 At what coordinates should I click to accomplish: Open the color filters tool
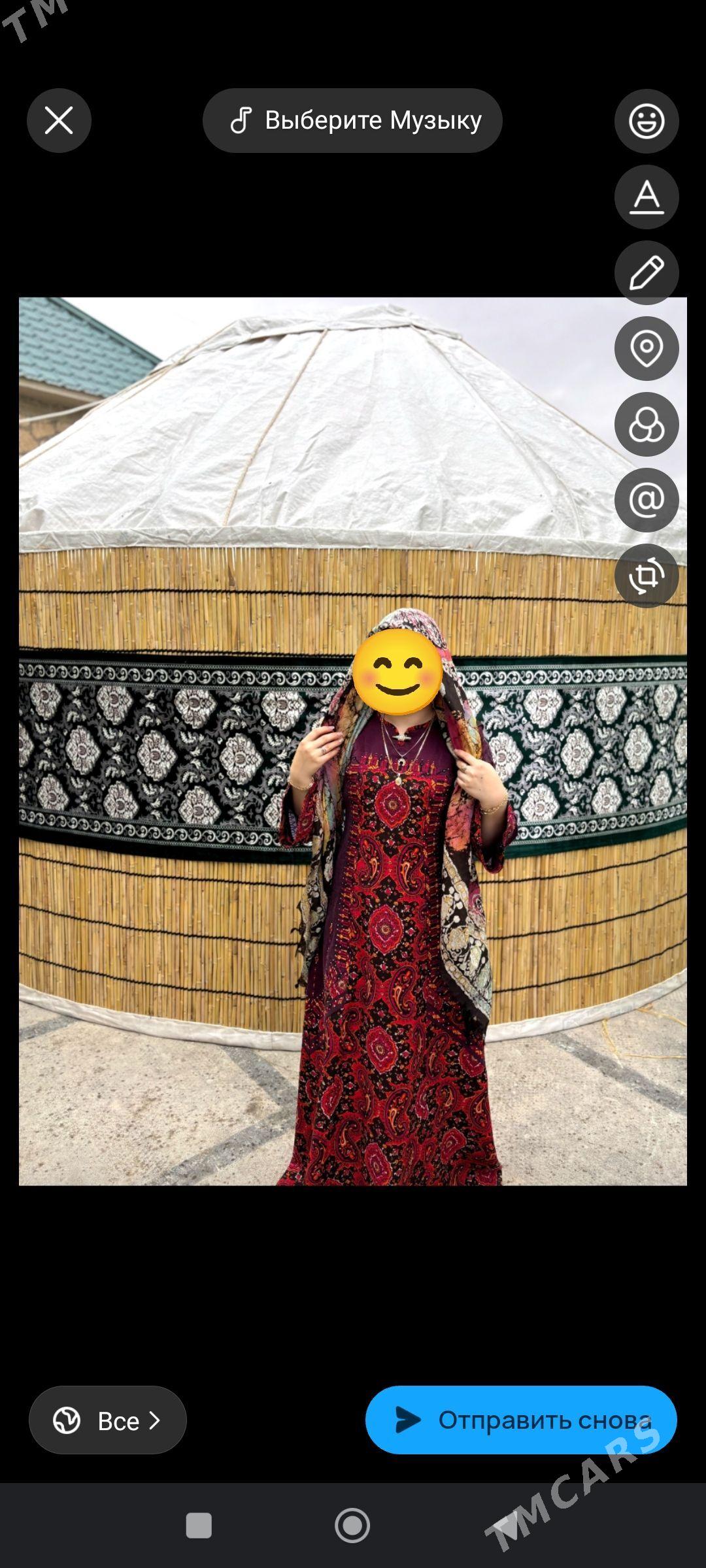click(647, 424)
